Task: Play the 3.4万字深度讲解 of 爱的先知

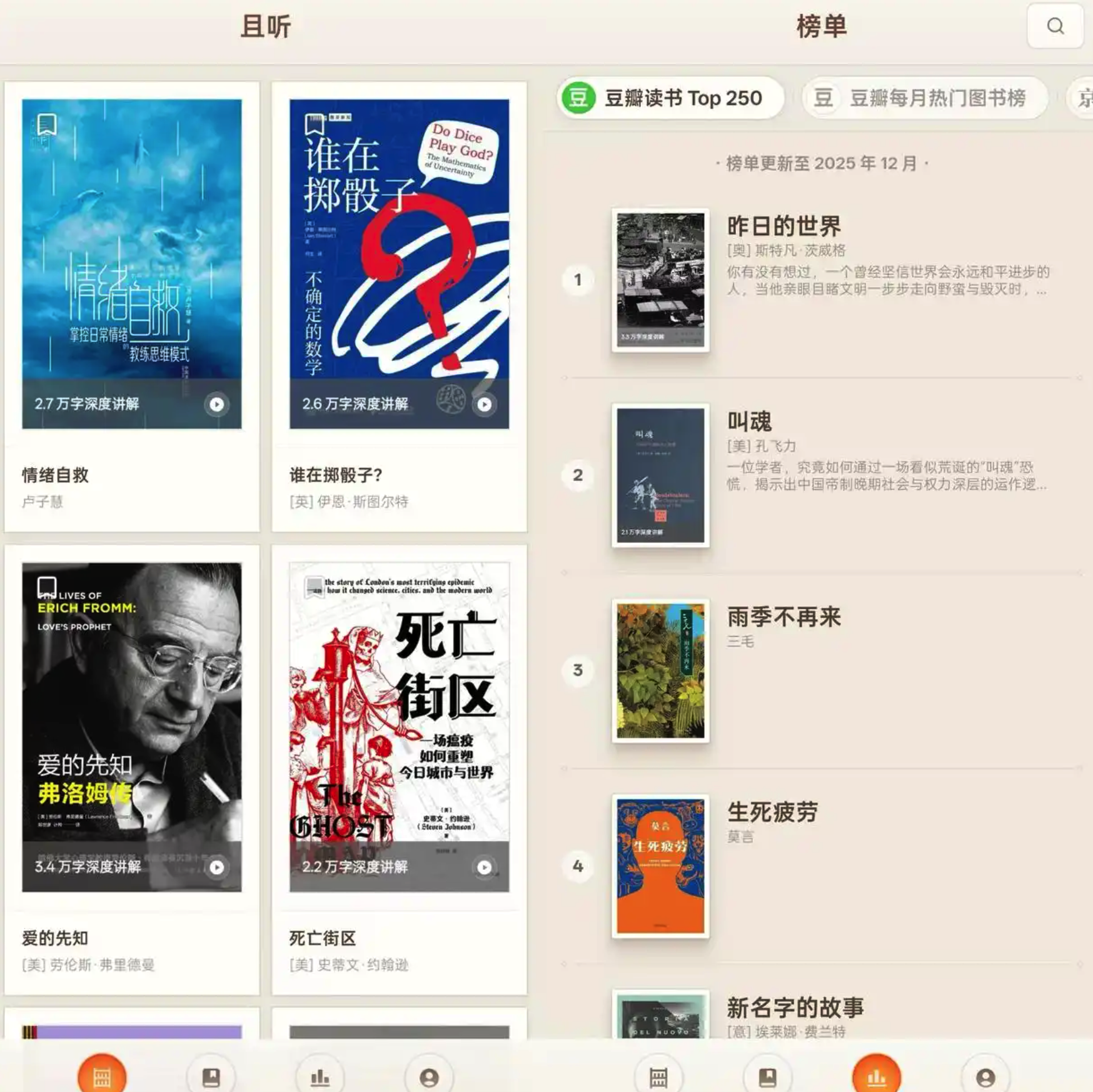Action: point(216,867)
